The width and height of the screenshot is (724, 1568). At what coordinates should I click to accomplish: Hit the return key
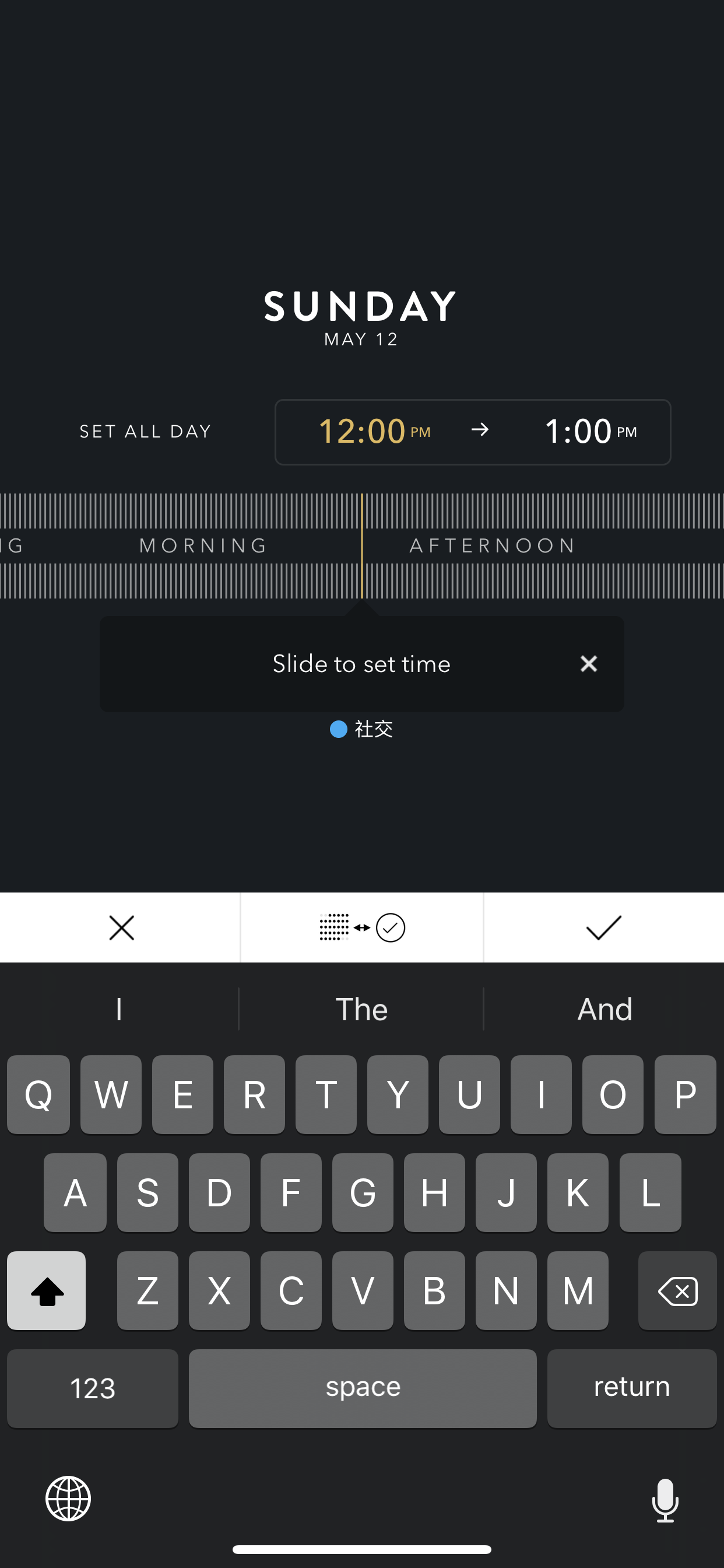pyautogui.click(x=631, y=1388)
